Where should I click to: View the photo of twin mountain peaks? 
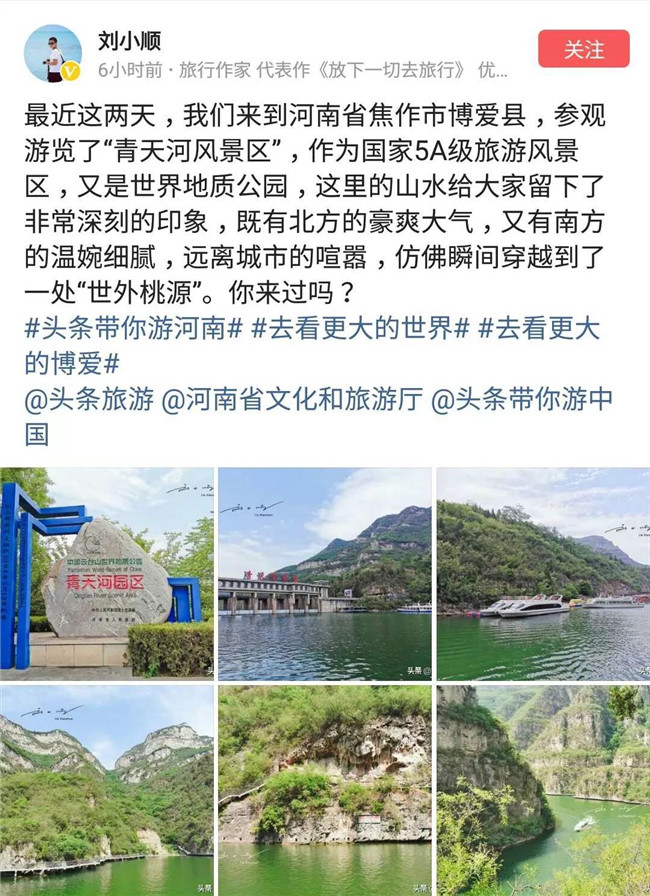pos(107,790)
